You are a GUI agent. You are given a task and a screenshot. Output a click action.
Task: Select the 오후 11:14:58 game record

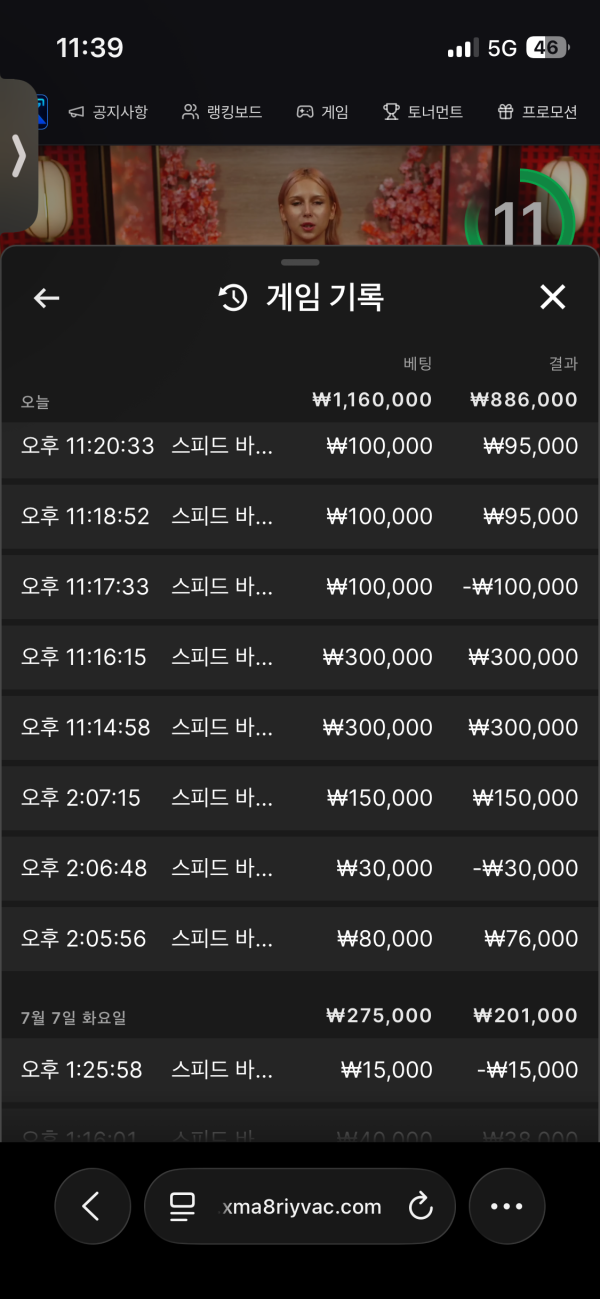pos(300,728)
